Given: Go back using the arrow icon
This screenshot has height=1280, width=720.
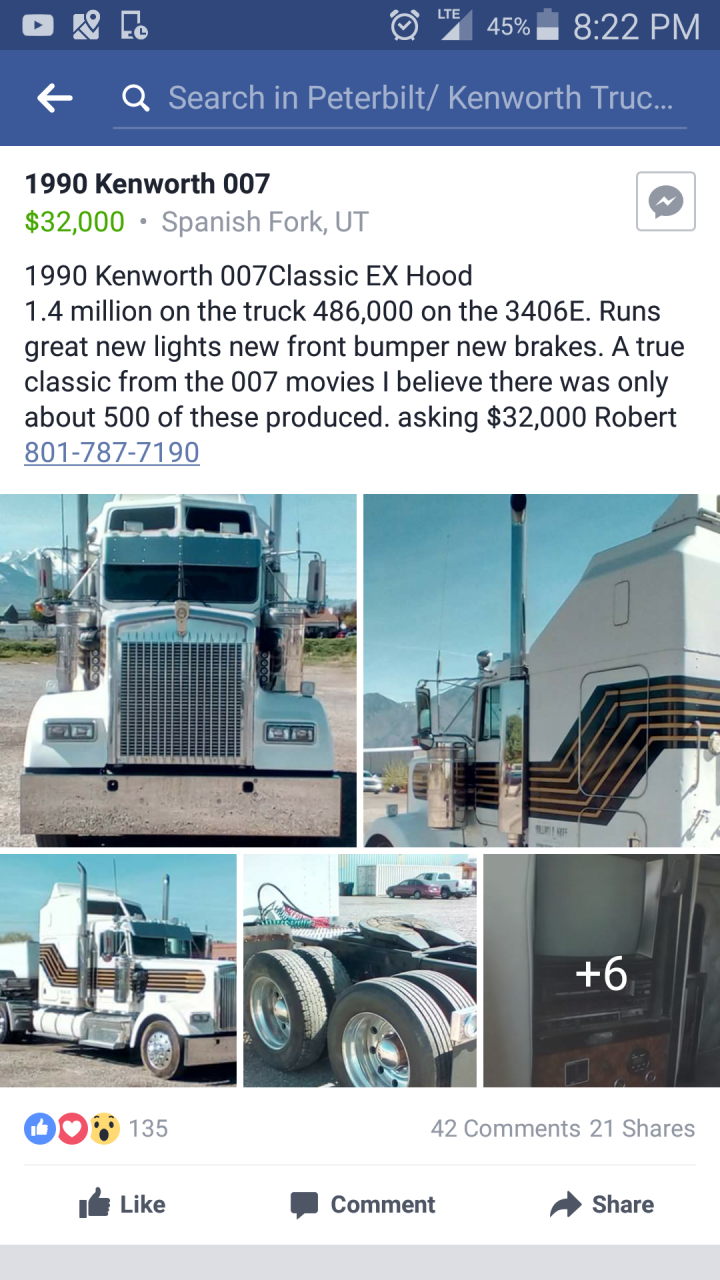Looking at the screenshot, I should coord(54,98).
